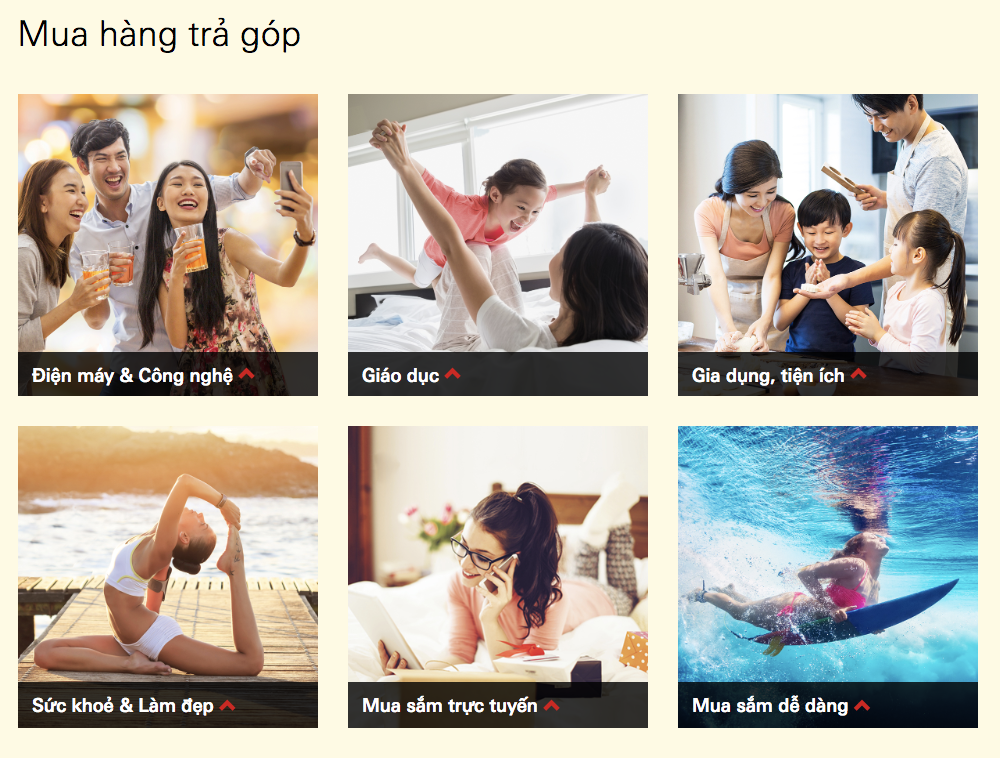Open the Điện máy & Công nghệ tile
This screenshot has width=1000, height=758.
167,245
